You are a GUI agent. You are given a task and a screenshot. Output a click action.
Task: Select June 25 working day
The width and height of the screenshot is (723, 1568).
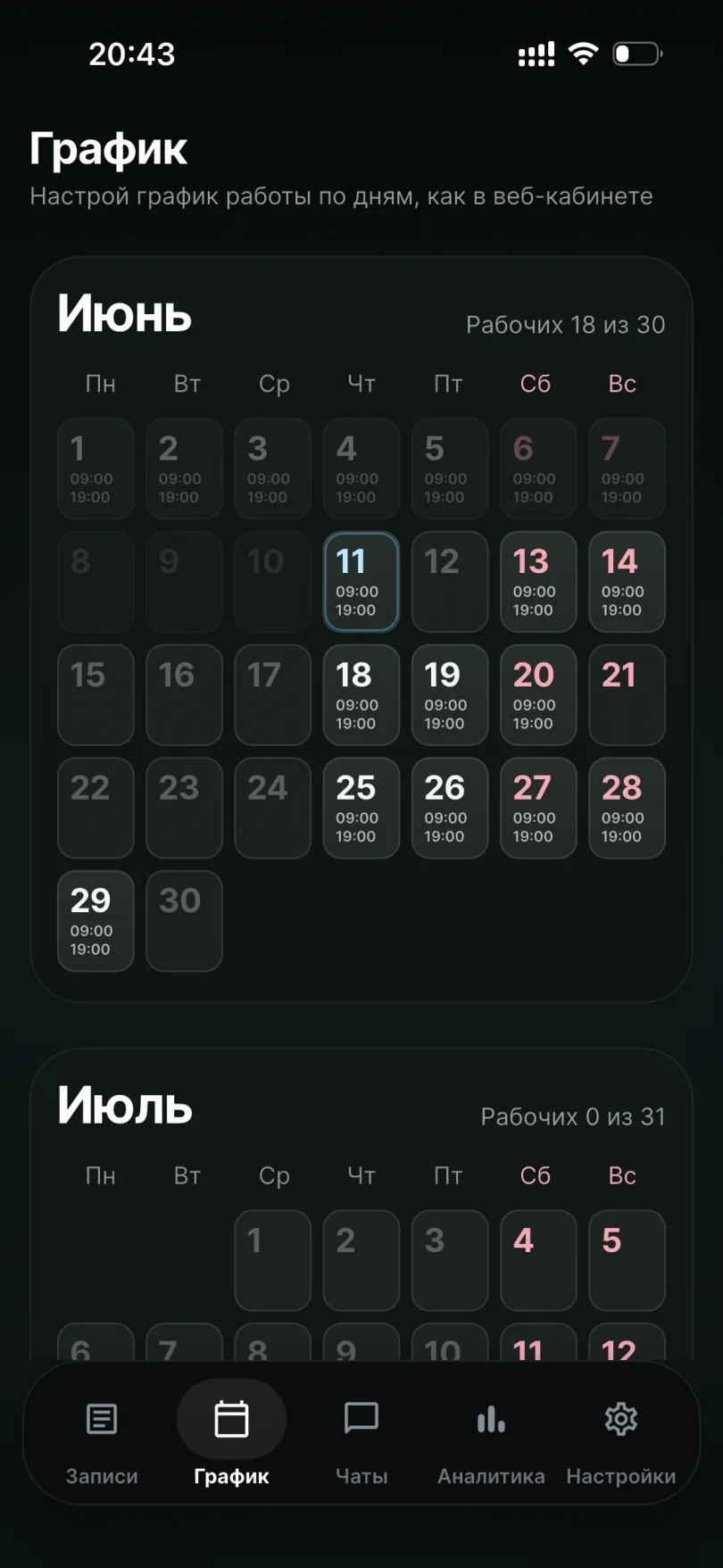click(x=361, y=809)
